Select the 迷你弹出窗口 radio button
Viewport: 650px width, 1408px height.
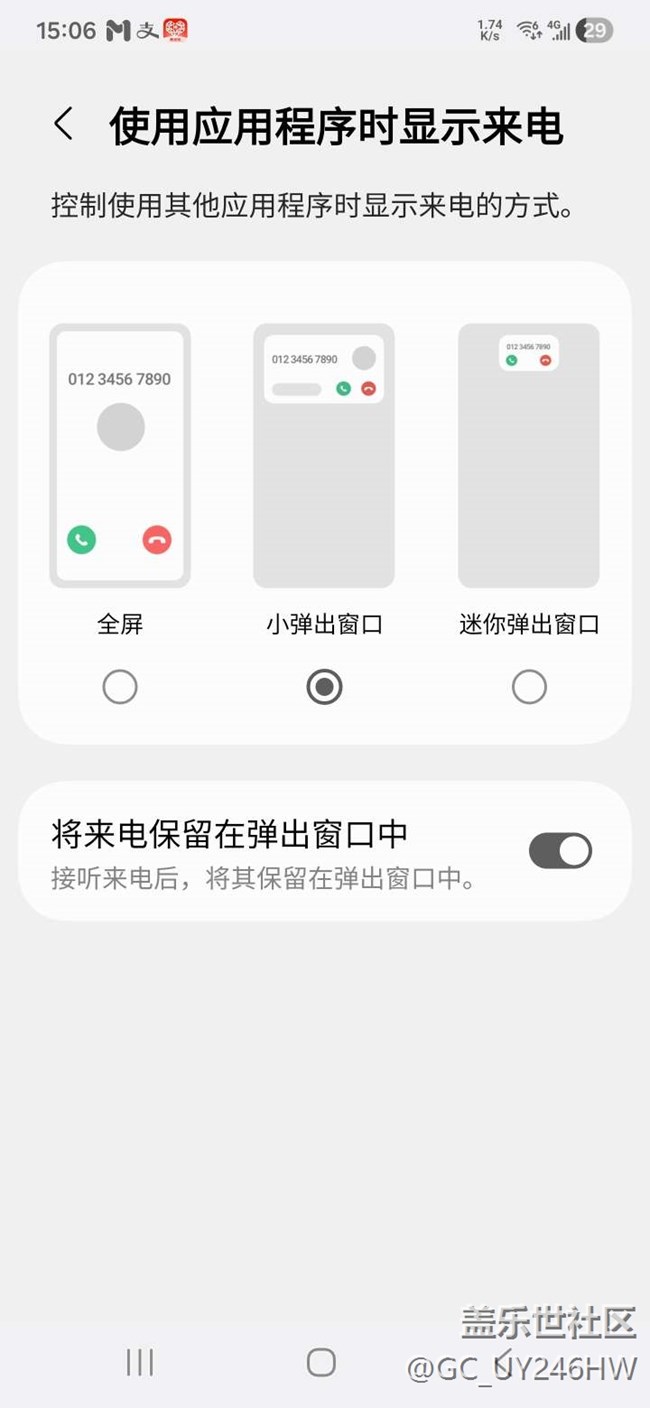(x=529, y=687)
